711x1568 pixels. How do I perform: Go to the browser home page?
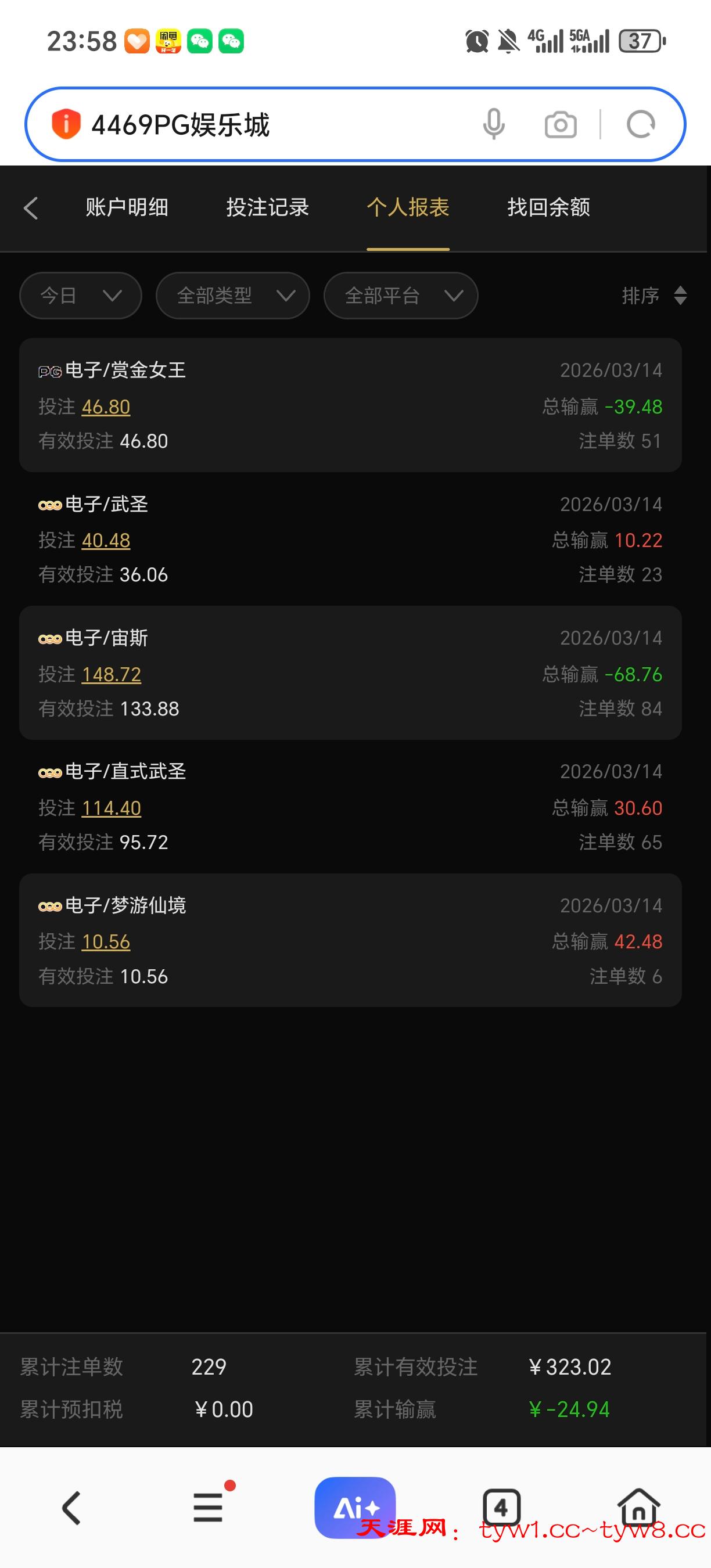click(x=638, y=1507)
